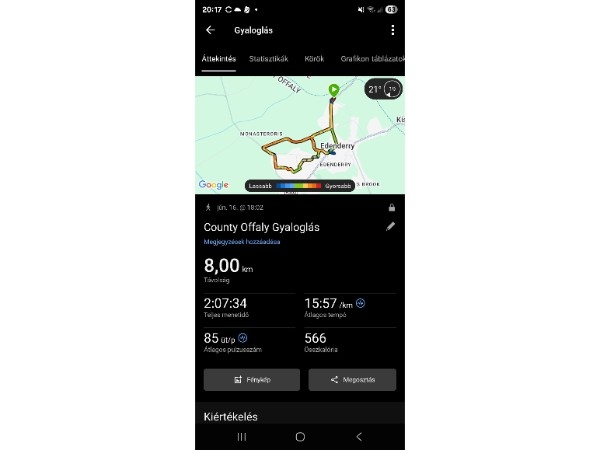
Task: Tap the system home button
Action: pyautogui.click(x=300, y=437)
